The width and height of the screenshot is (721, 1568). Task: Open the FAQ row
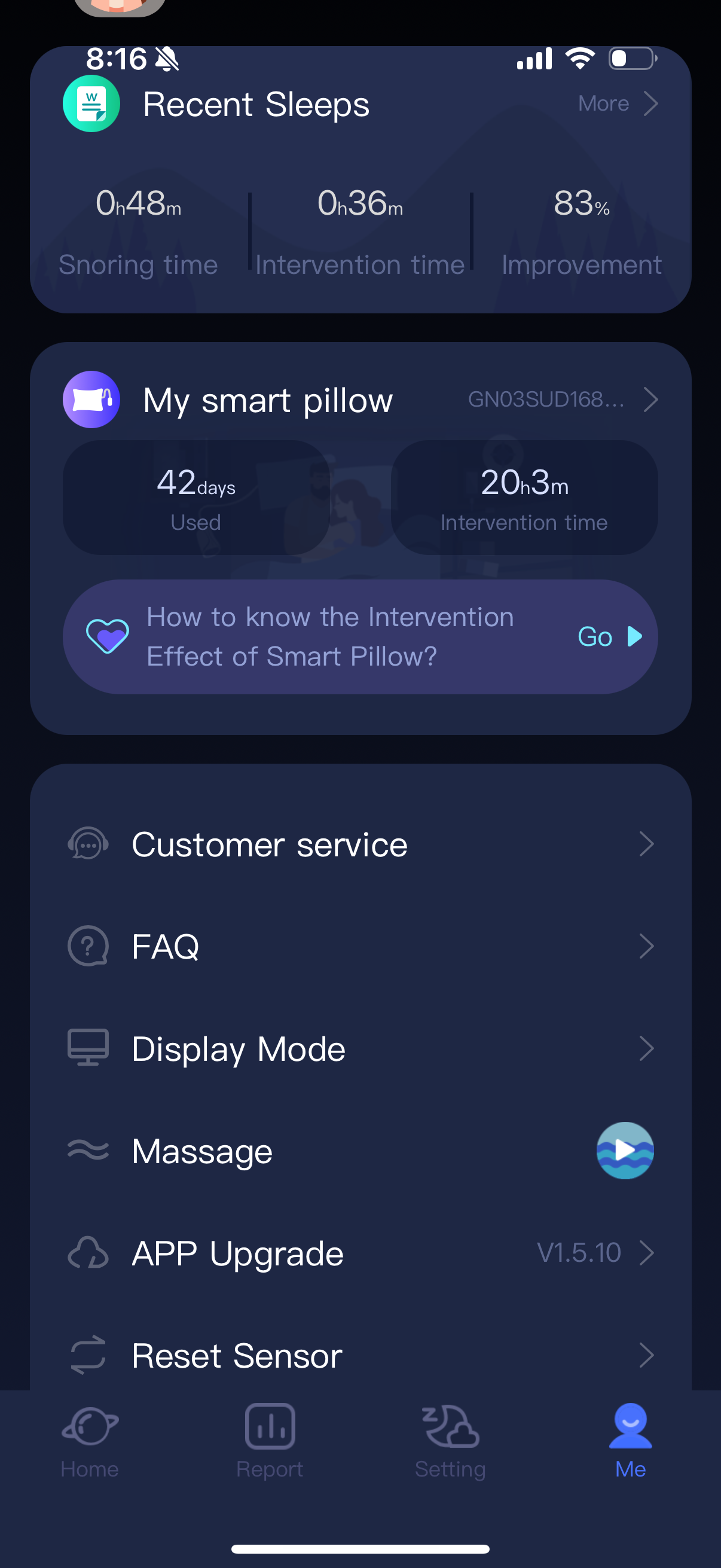[x=360, y=947]
